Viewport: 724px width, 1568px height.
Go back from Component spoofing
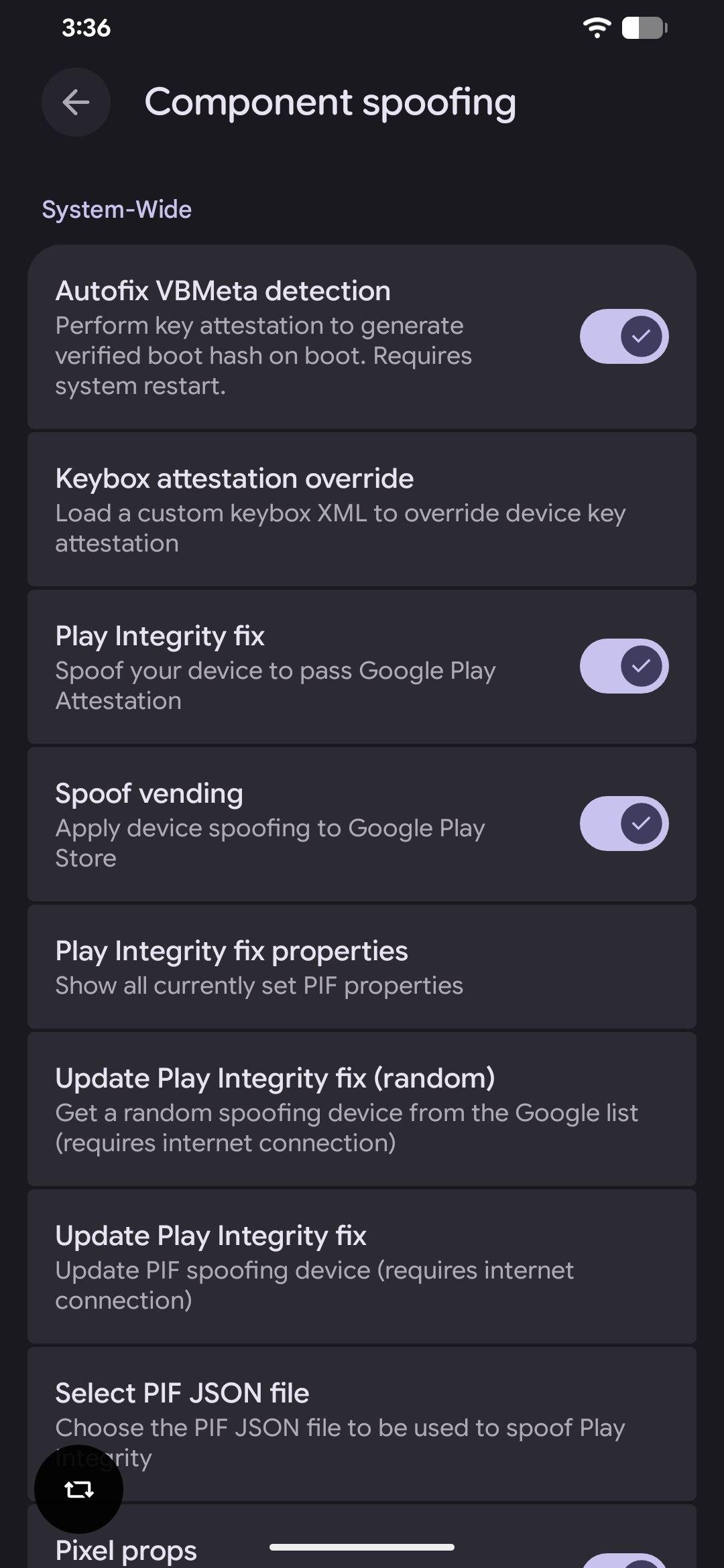coord(76,103)
